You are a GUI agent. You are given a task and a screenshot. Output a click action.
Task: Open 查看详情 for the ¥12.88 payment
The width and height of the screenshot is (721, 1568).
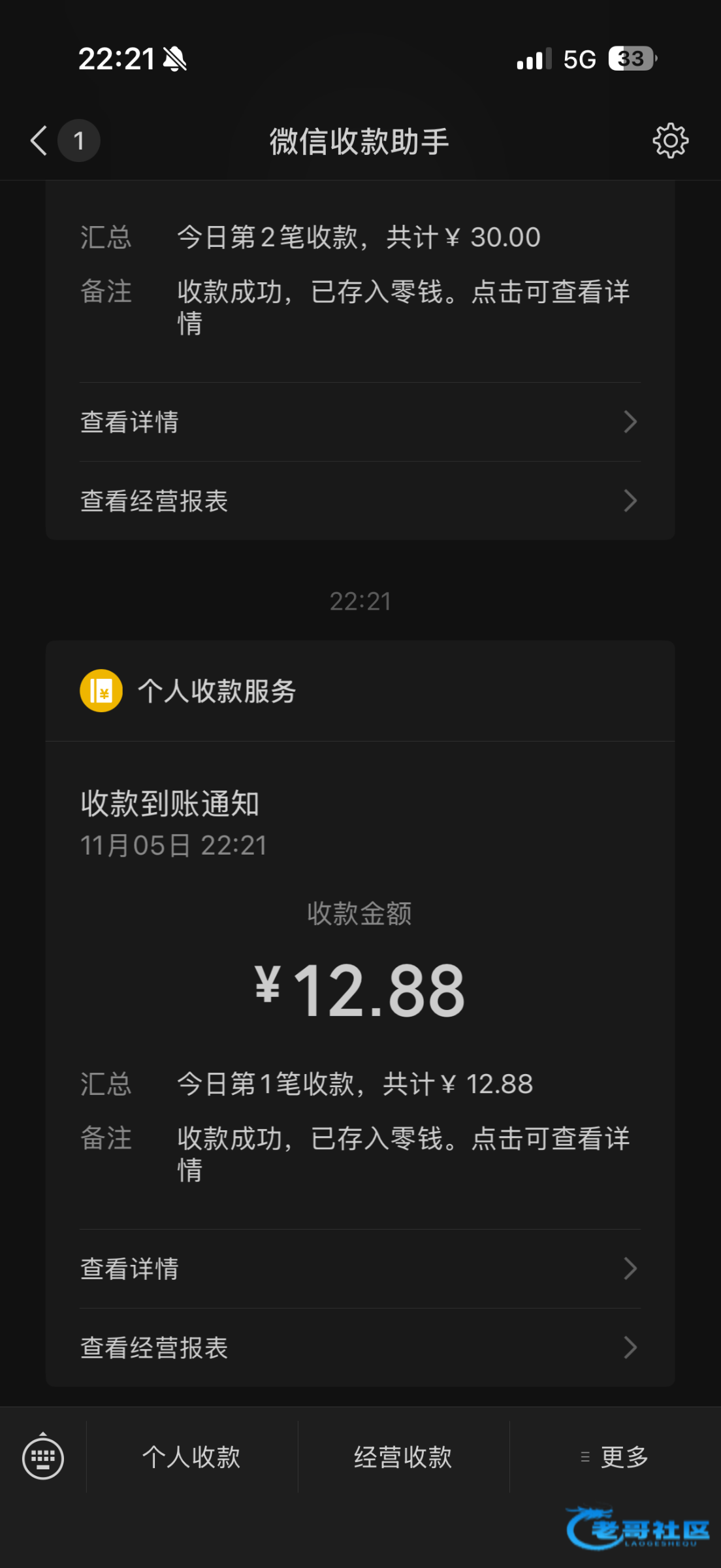[x=359, y=1269]
